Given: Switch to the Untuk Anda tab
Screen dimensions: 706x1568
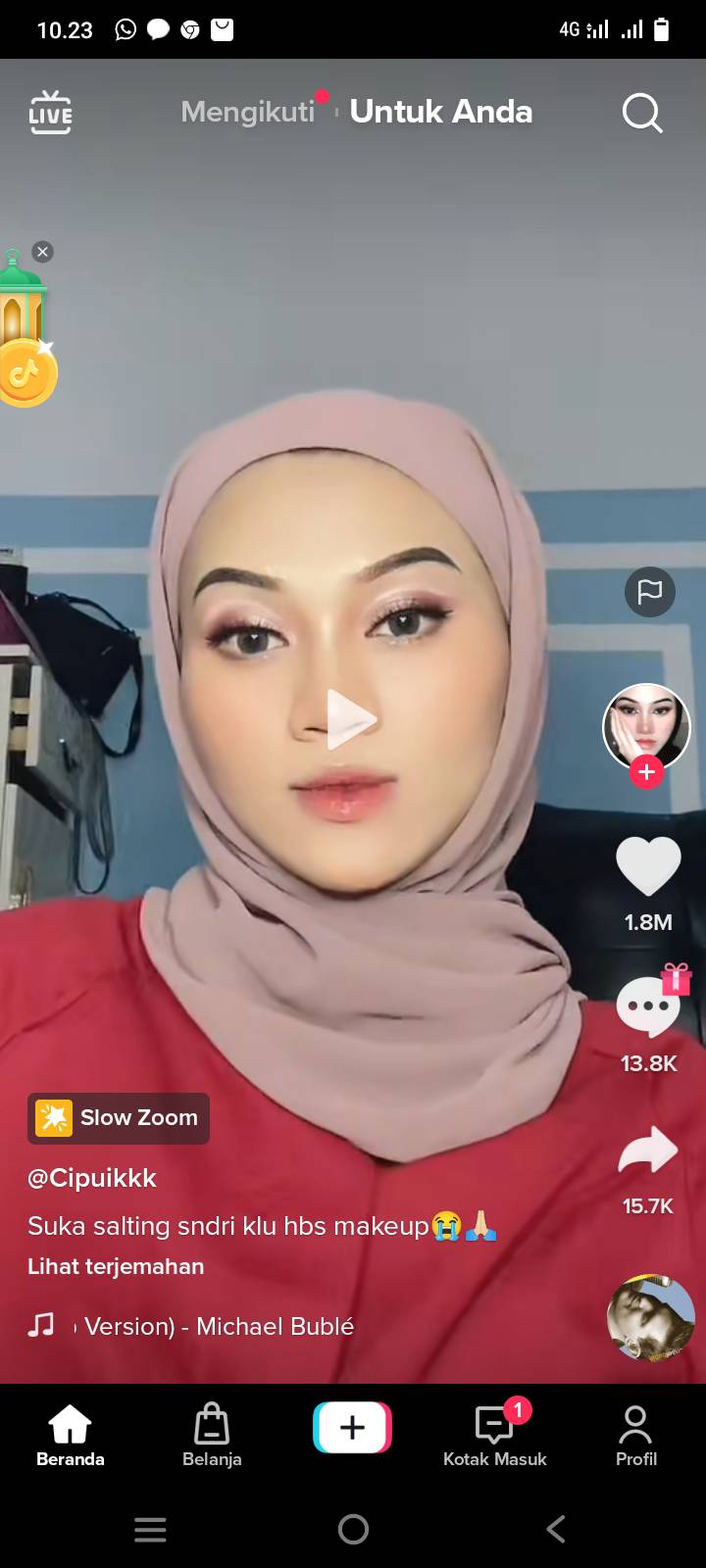Looking at the screenshot, I should pyautogui.click(x=441, y=112).
